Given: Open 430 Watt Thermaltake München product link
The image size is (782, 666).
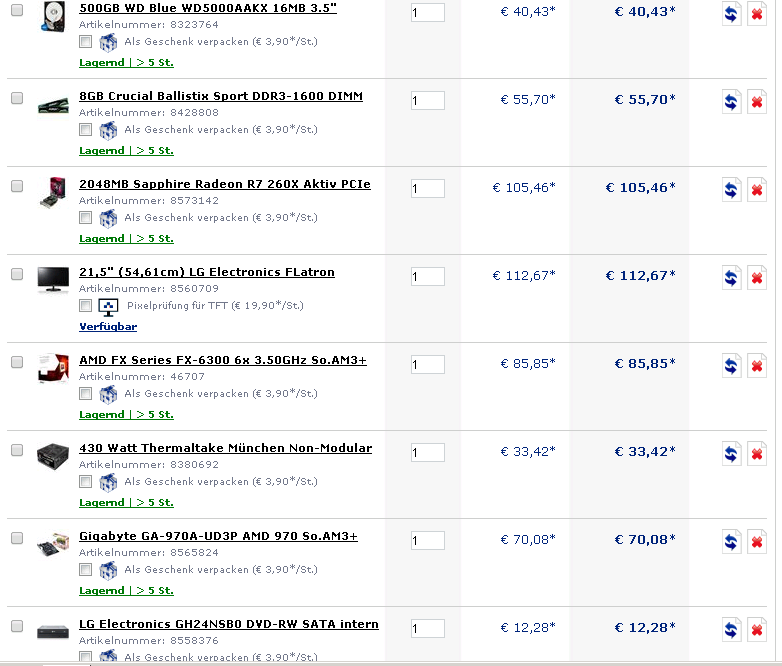Looking at the screenshot, I should click(x=225, y=448).
